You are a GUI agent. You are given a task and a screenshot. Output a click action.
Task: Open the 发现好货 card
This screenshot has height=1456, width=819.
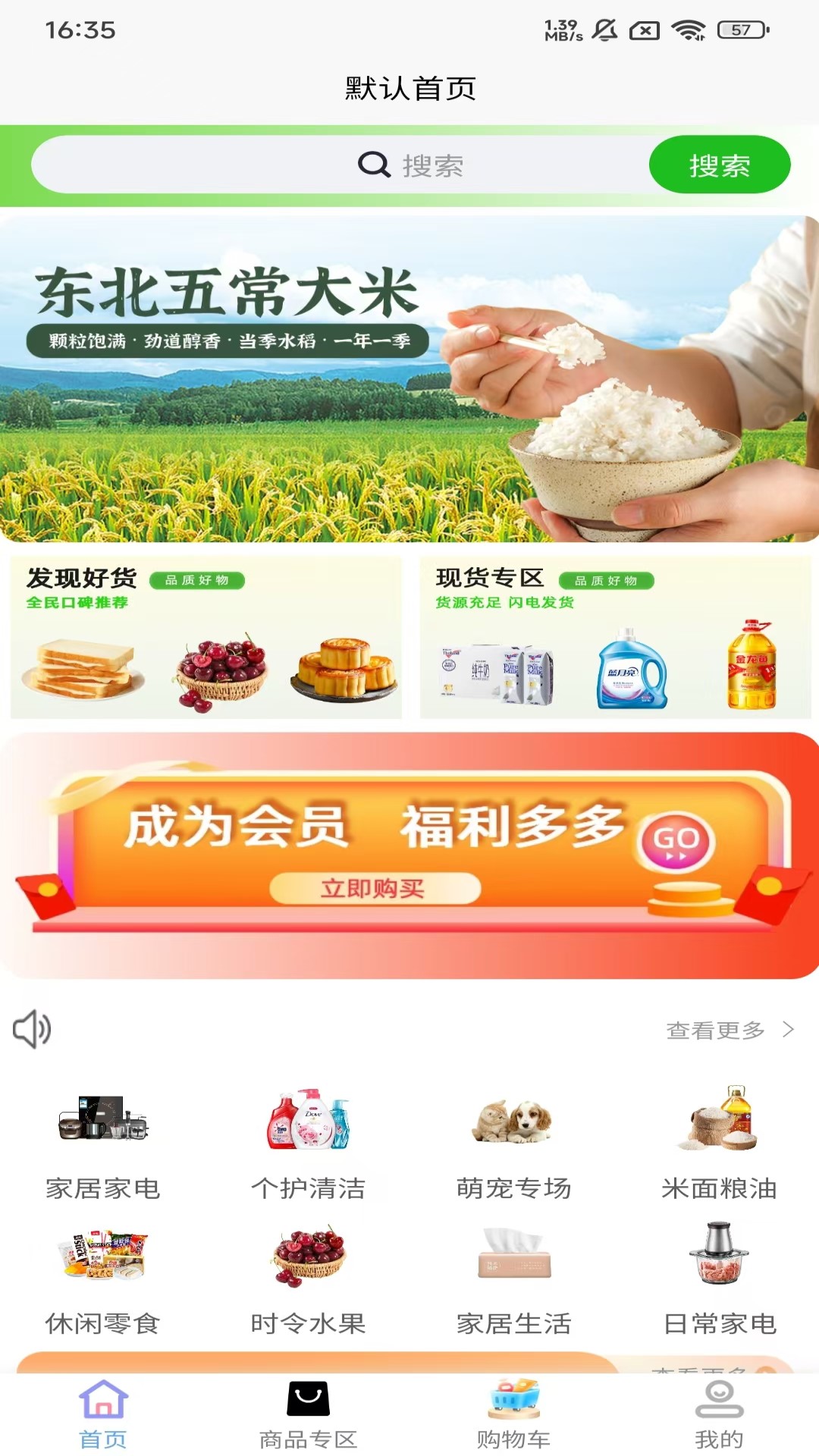point(206,637)
